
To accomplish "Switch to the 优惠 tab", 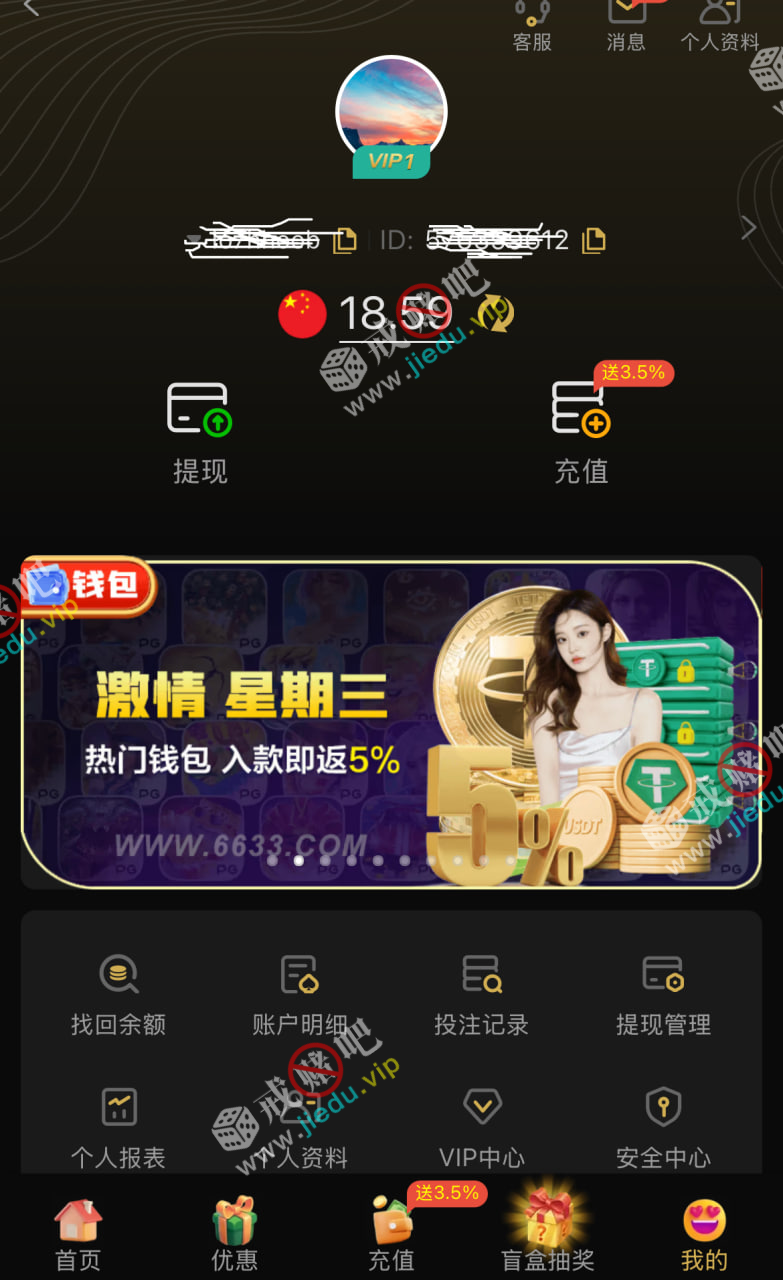I will (x=235, y=1234).
